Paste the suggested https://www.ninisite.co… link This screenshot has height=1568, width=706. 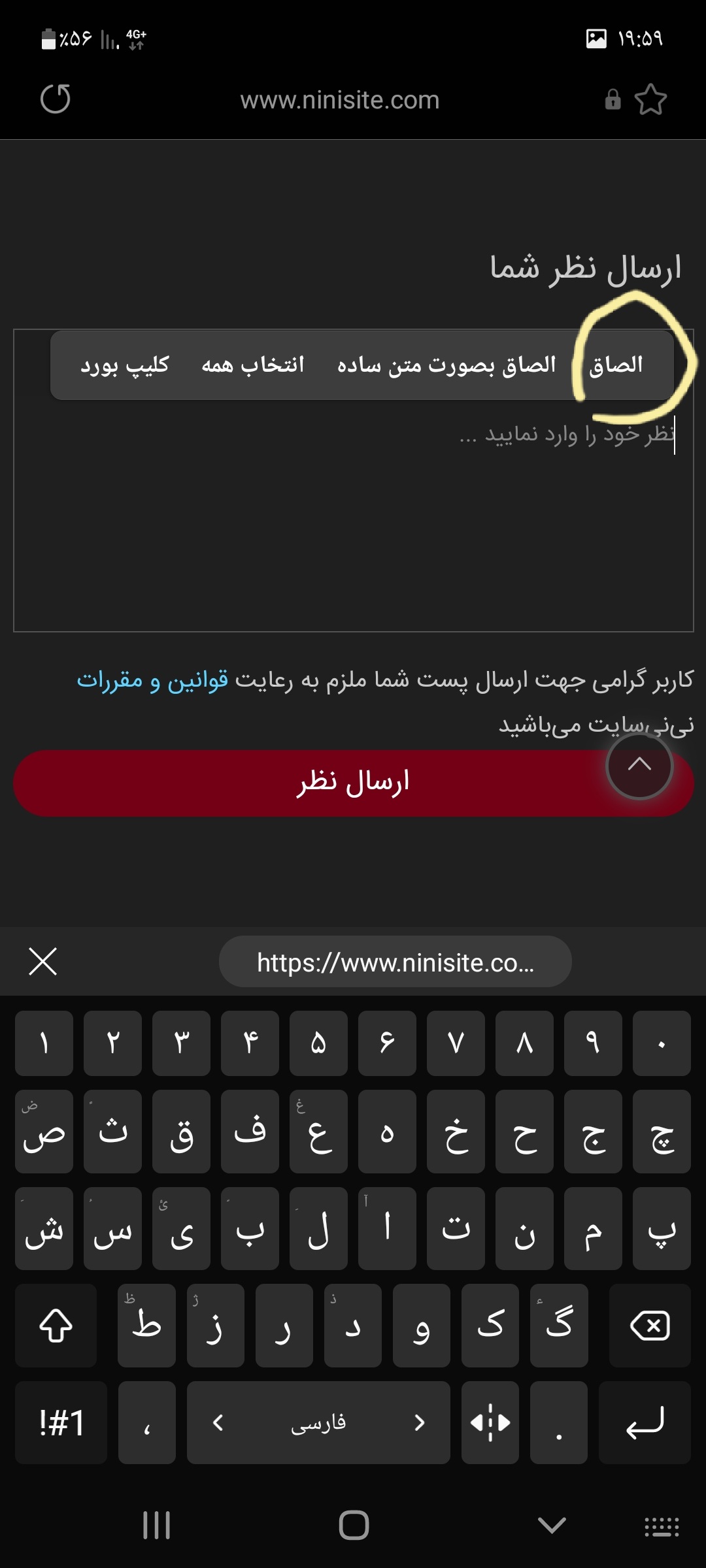tap(395, 962)
